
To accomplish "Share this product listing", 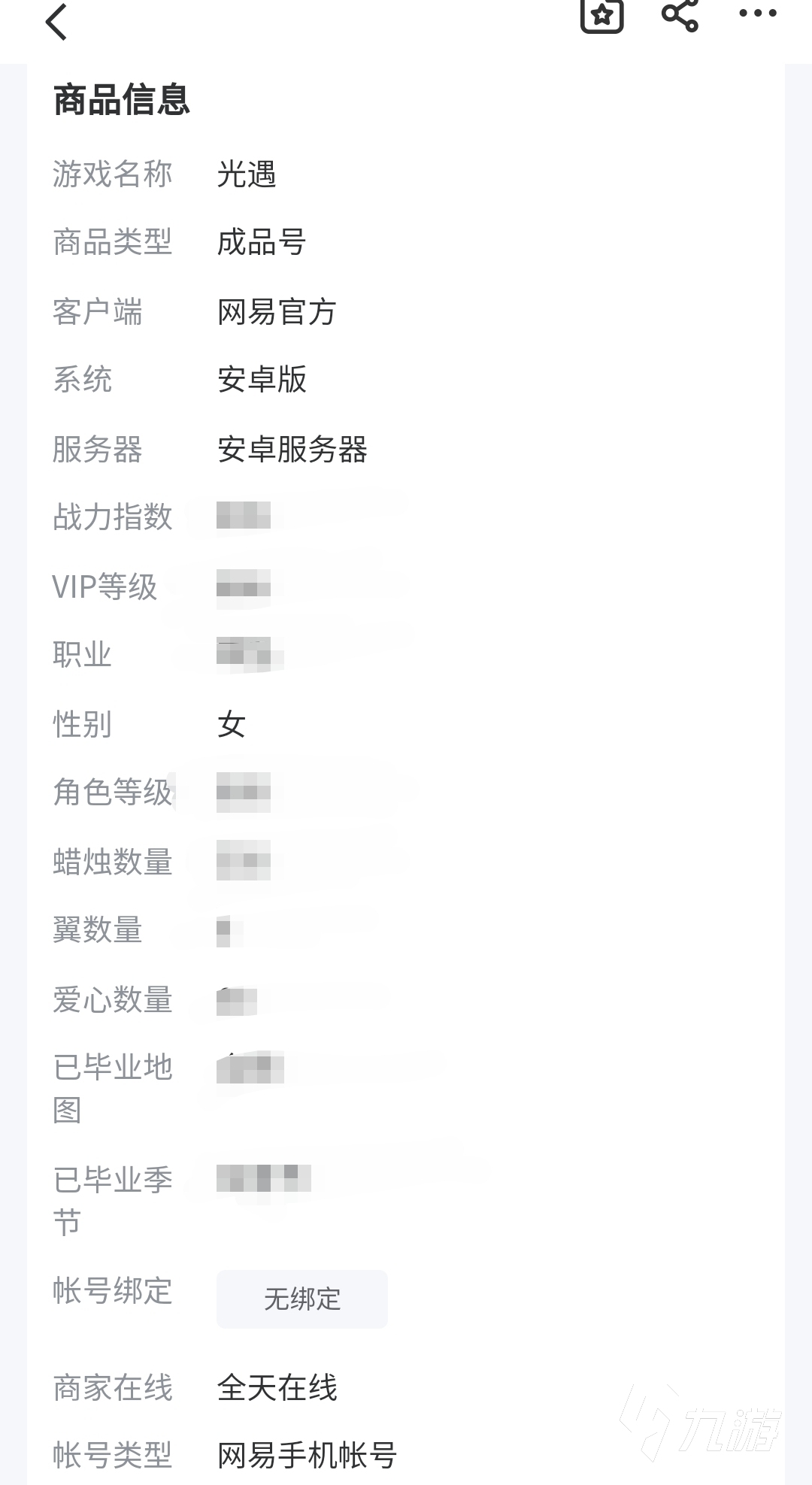I will tap(680, 15).
